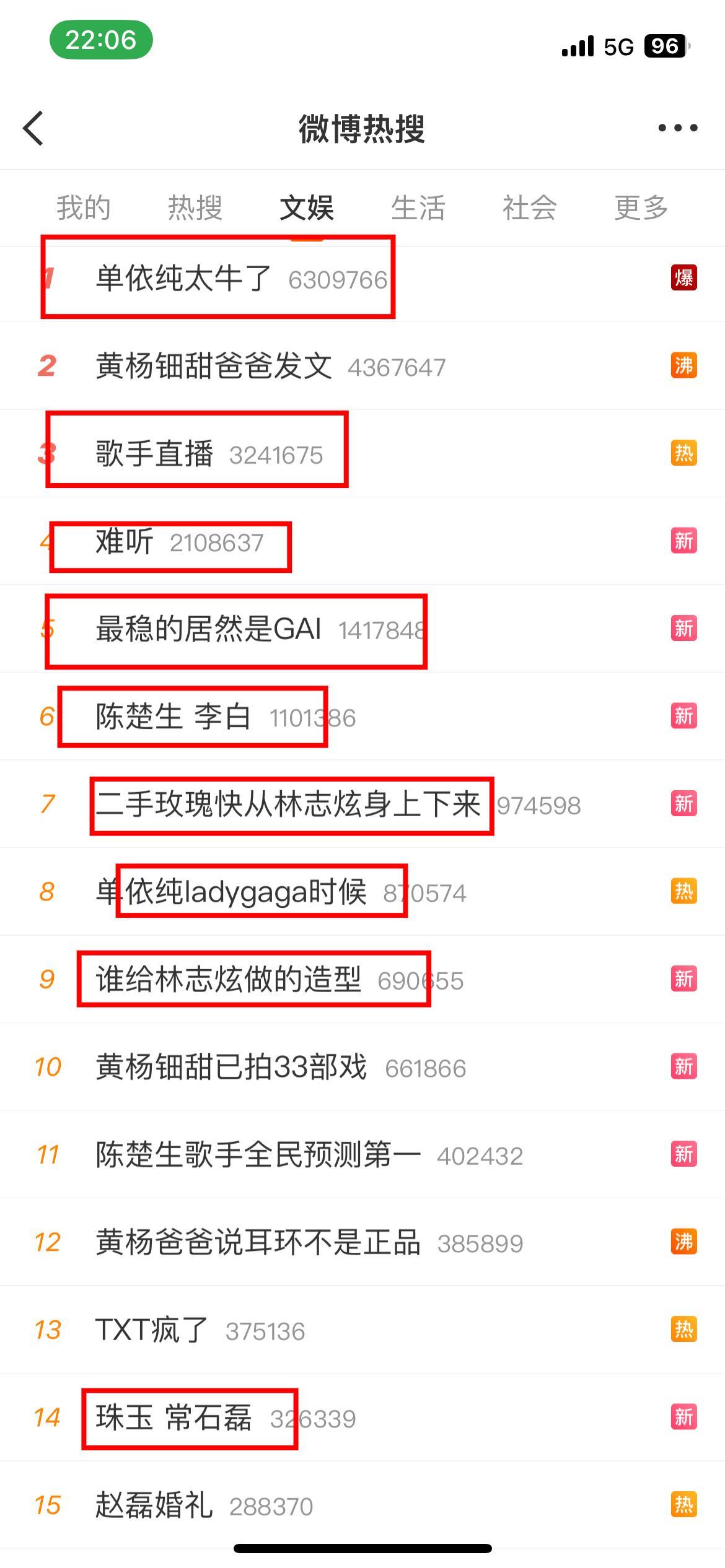Image resolution: width=725 pixels, height=1568 pixels.
Task: View the 陈楚生 李白 topic
Action: click(x=362, y=716)
